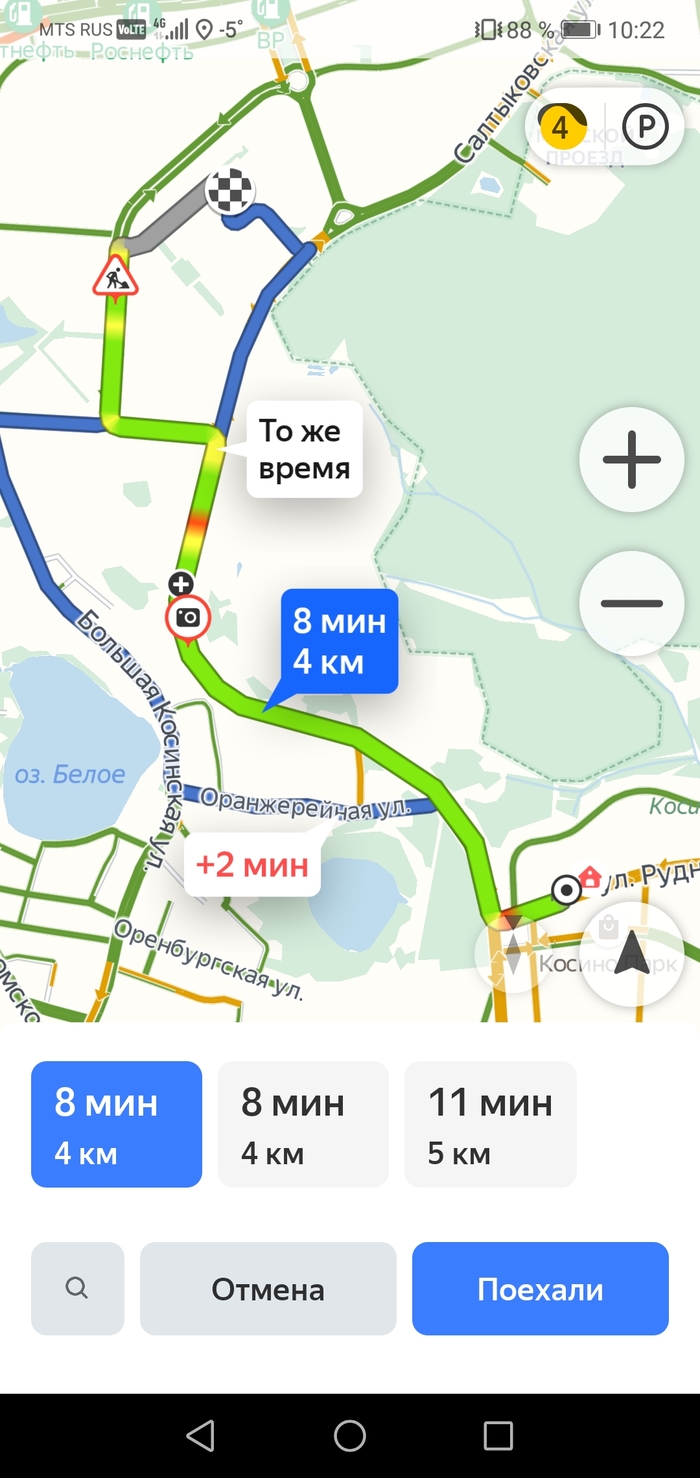Screen dimensions: 700x1478
Task: Choose the second 8 мин 4 км route
Action: point(302,1124)
